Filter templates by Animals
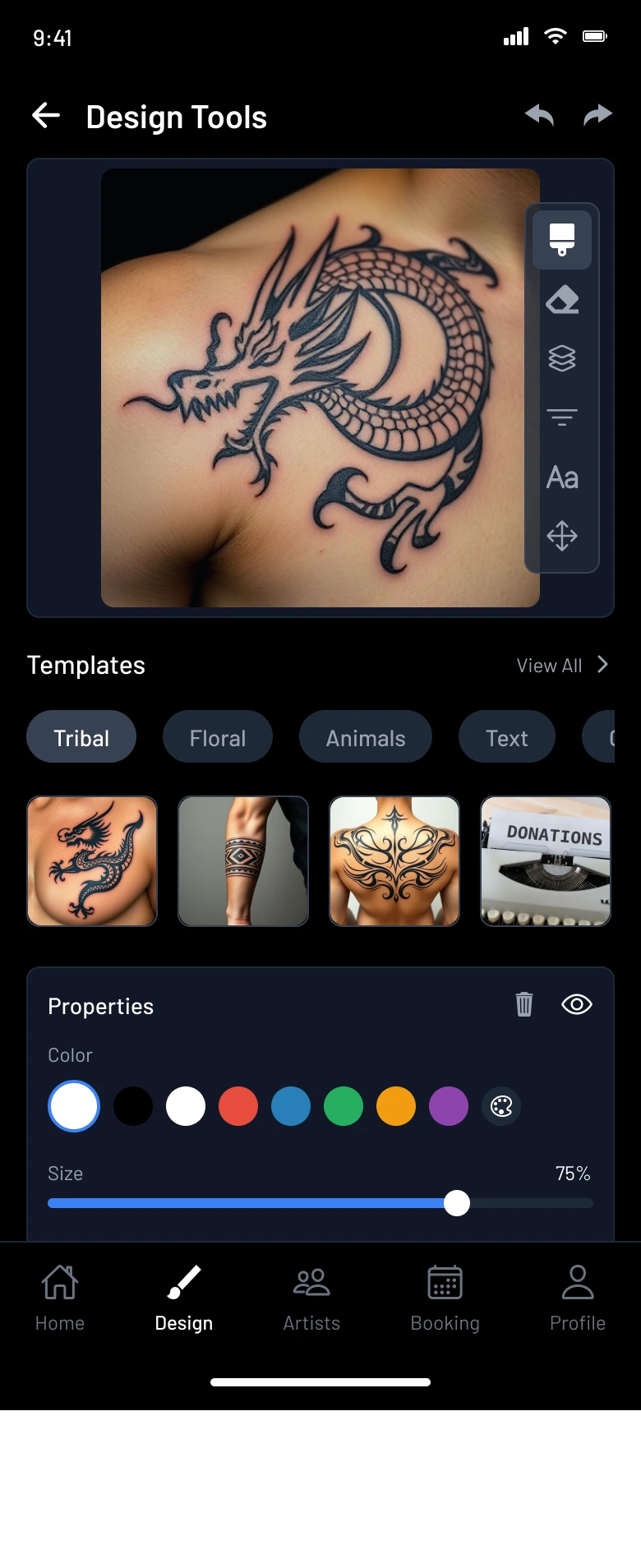 pyautogui.click(x=366, y=737)
